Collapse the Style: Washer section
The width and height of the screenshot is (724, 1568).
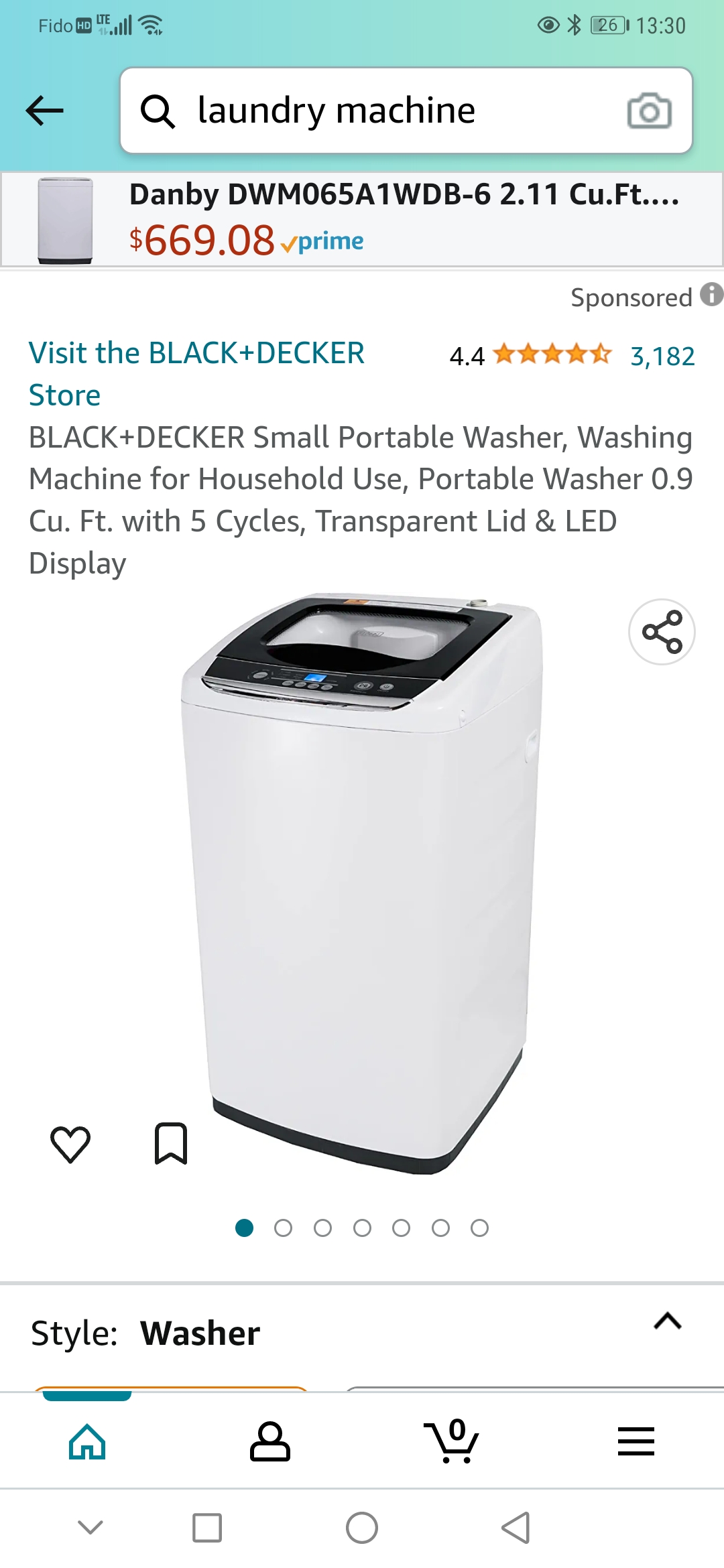[x=667, y=1321]
